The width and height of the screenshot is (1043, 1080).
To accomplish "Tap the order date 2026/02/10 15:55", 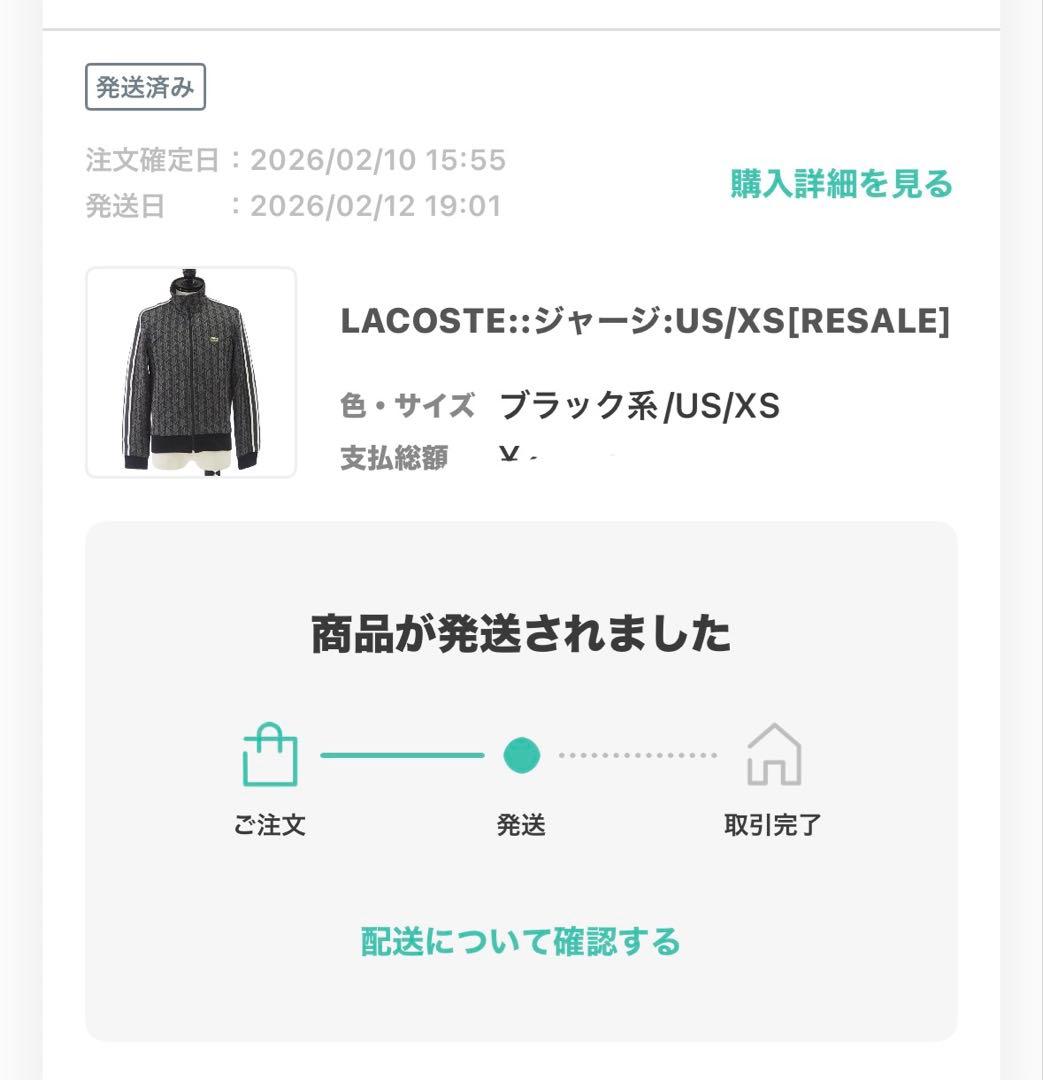I will click(378, 158).
